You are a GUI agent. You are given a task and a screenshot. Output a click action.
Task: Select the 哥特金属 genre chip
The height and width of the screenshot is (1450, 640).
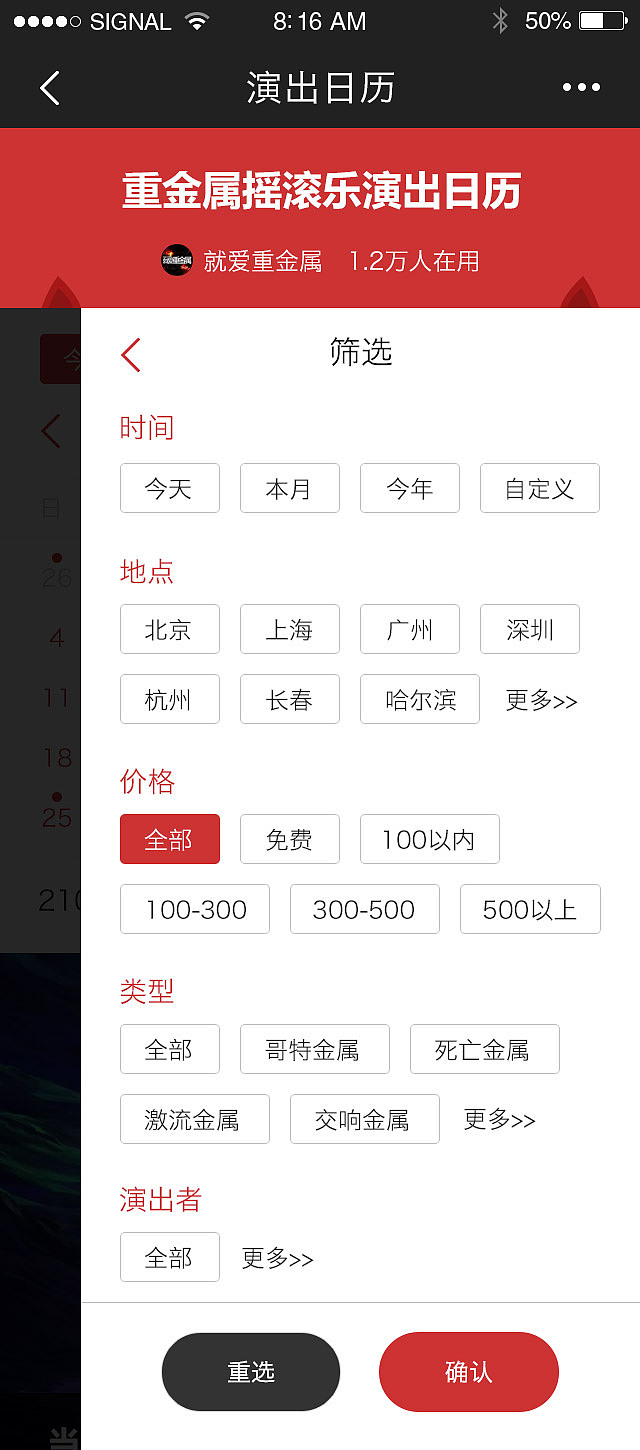pos(314,1049)
